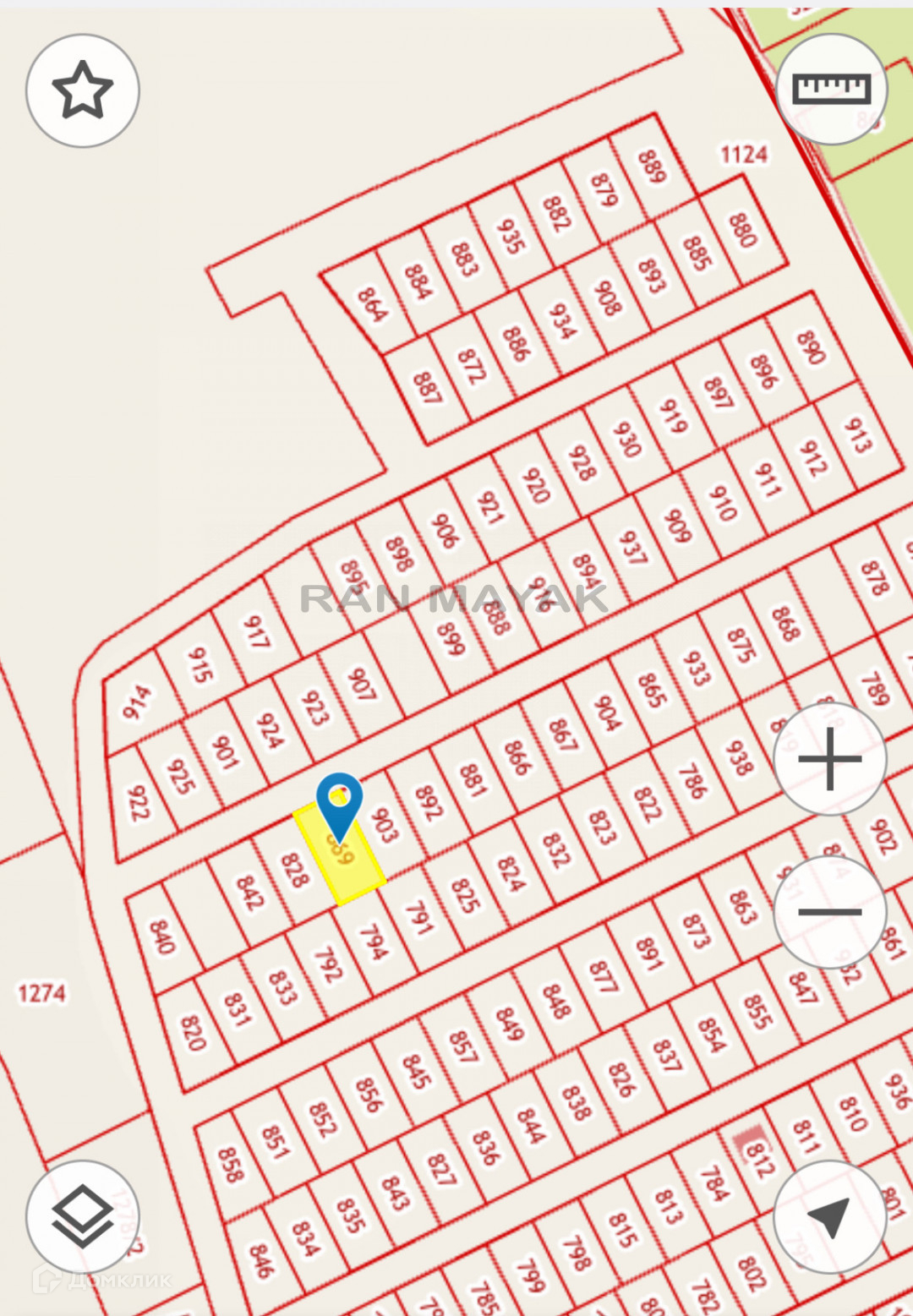913x1316 pixels.
Task: Zoom in with the plus button
Action: pos(829,758)
